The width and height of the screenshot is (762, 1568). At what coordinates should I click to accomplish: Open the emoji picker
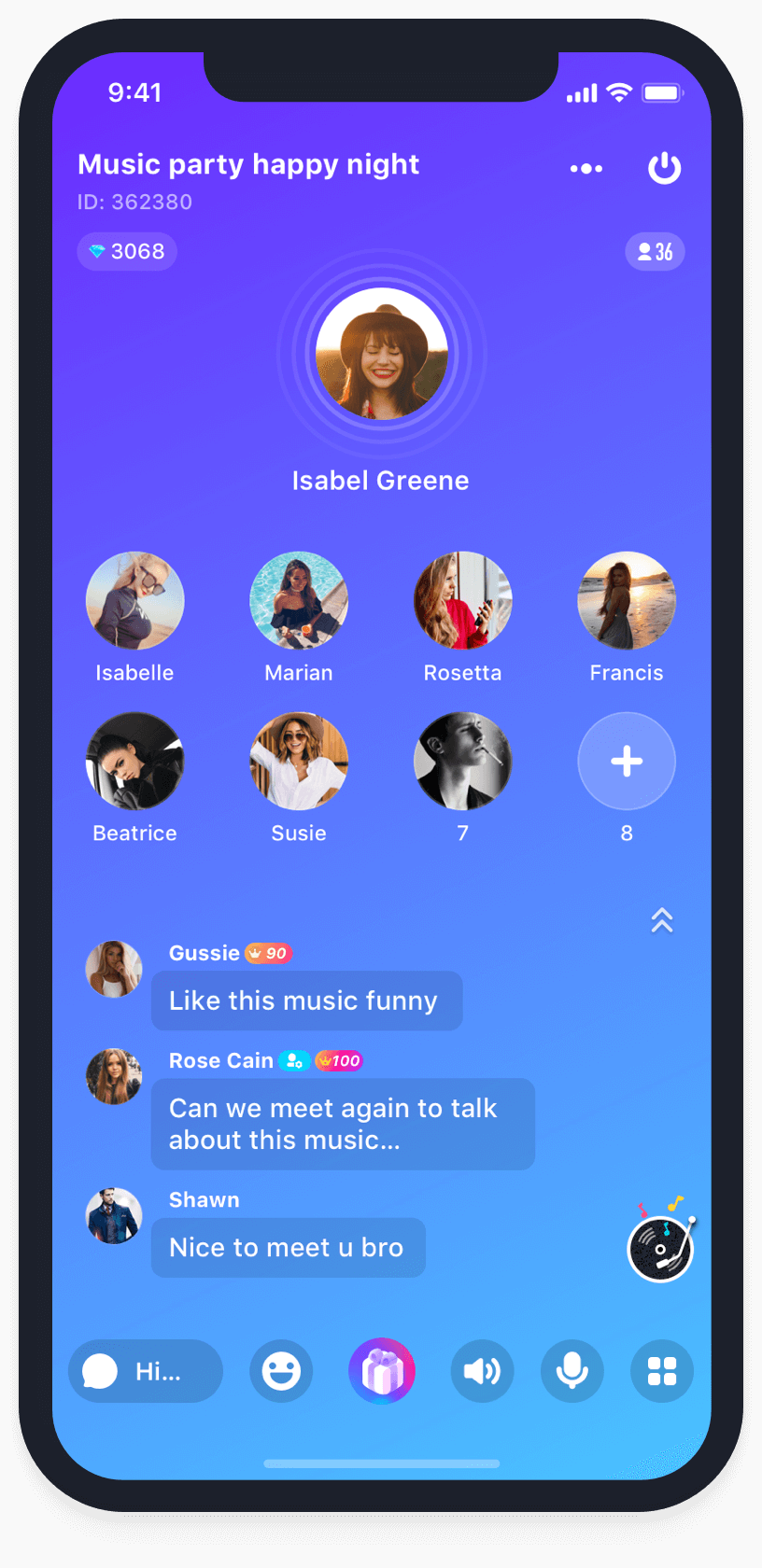coord(281,1371)
